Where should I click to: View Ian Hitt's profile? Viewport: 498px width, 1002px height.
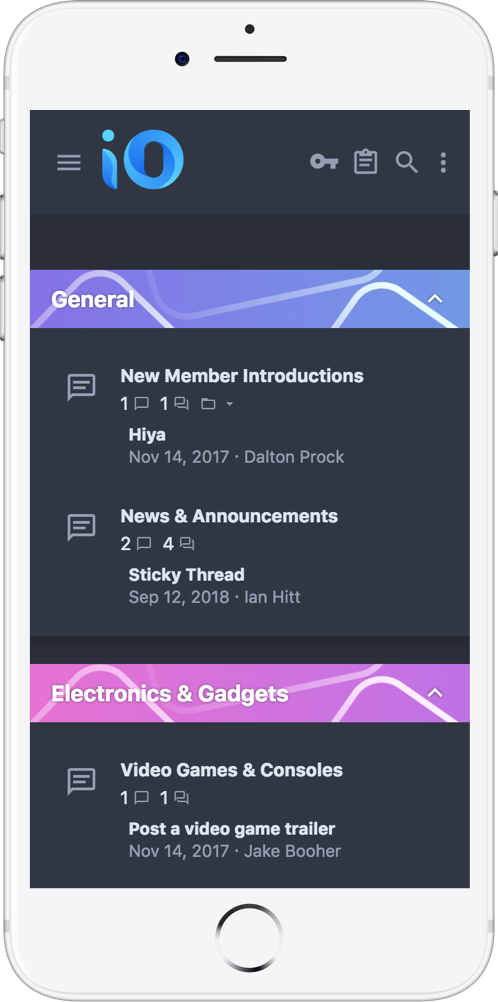[272, 597]
